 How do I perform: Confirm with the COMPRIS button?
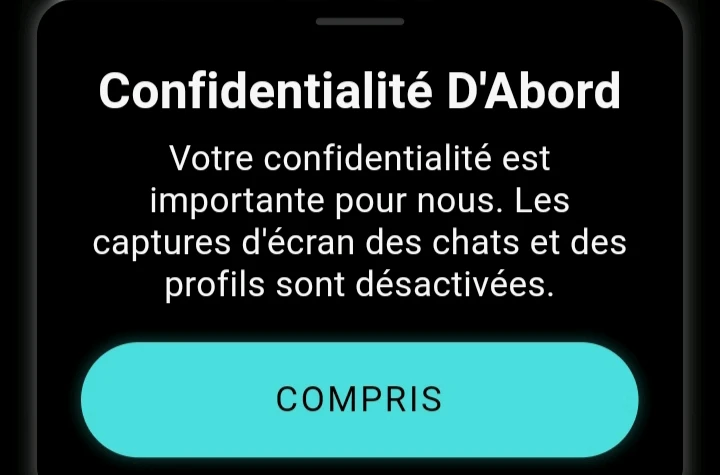tap(359, 399)
